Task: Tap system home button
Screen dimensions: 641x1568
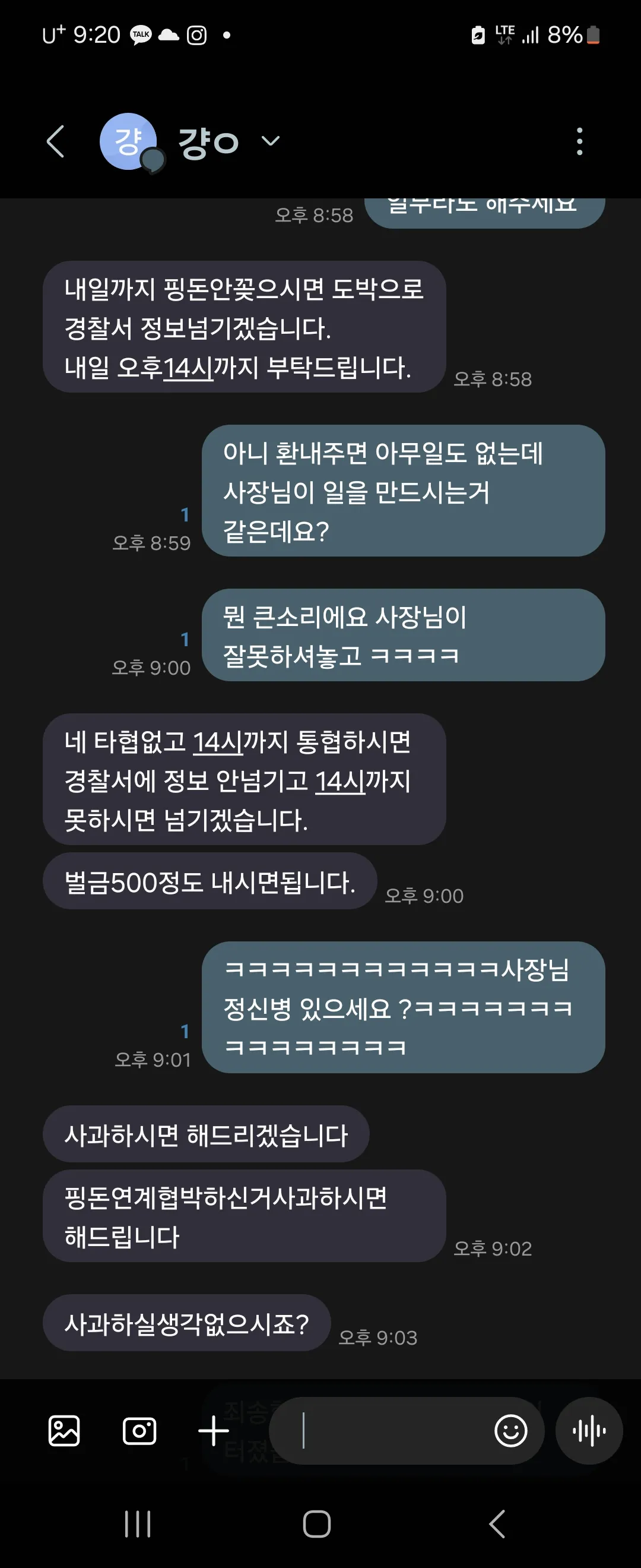Action: coord(317,1523)
